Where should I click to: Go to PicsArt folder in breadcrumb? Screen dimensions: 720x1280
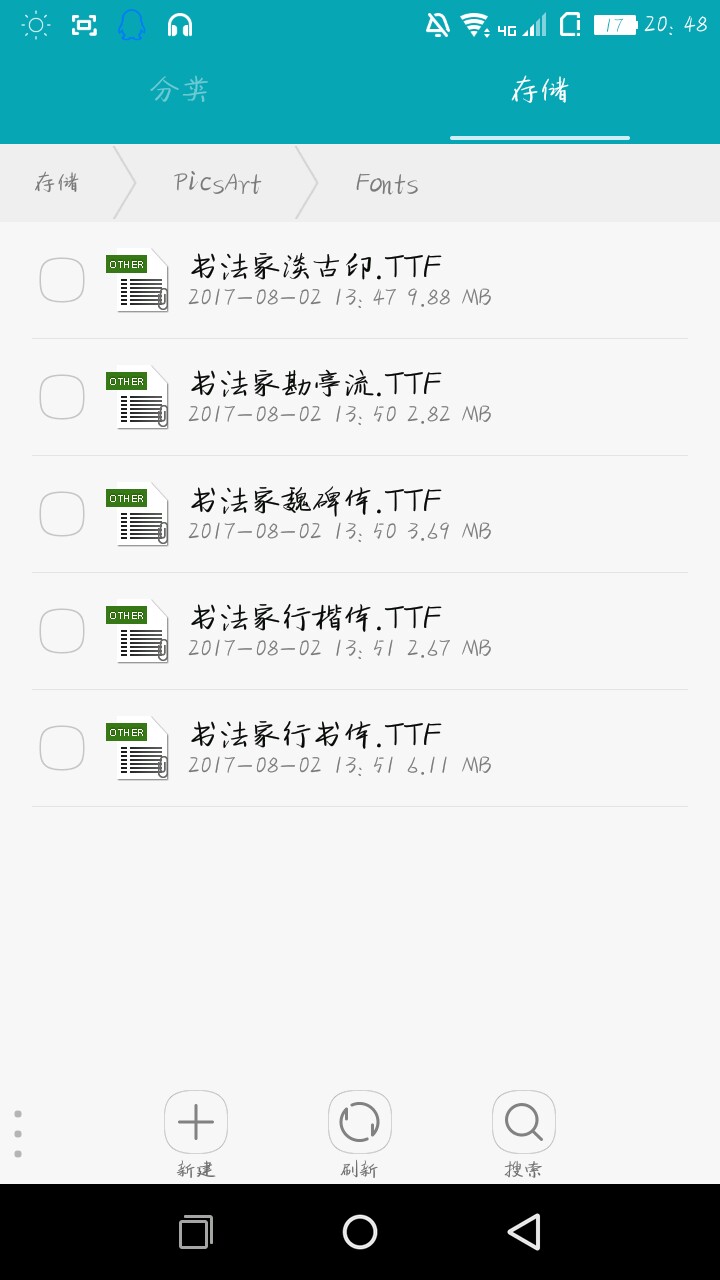[217, 182]
